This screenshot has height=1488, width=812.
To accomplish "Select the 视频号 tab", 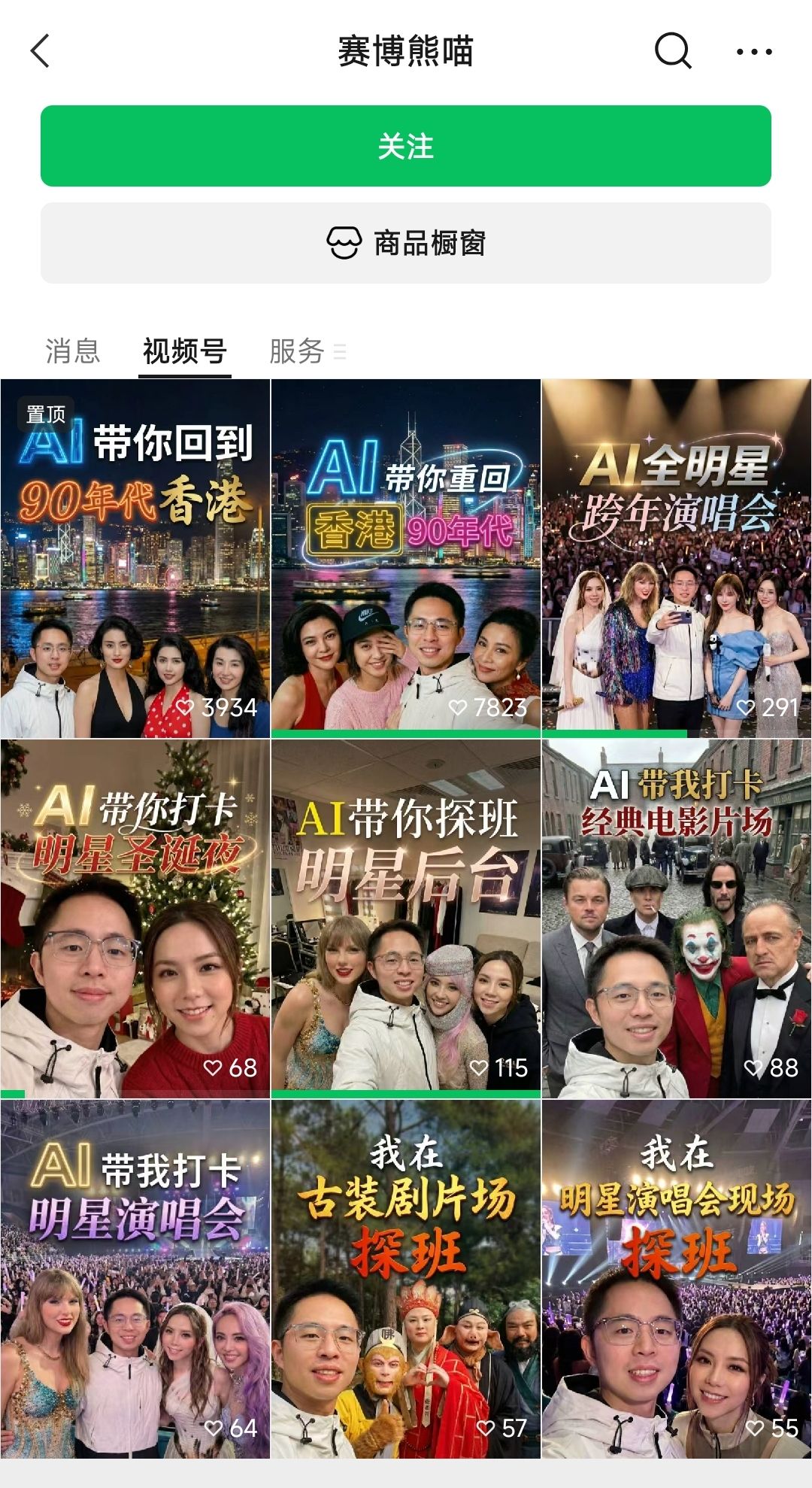I will 185,351.
